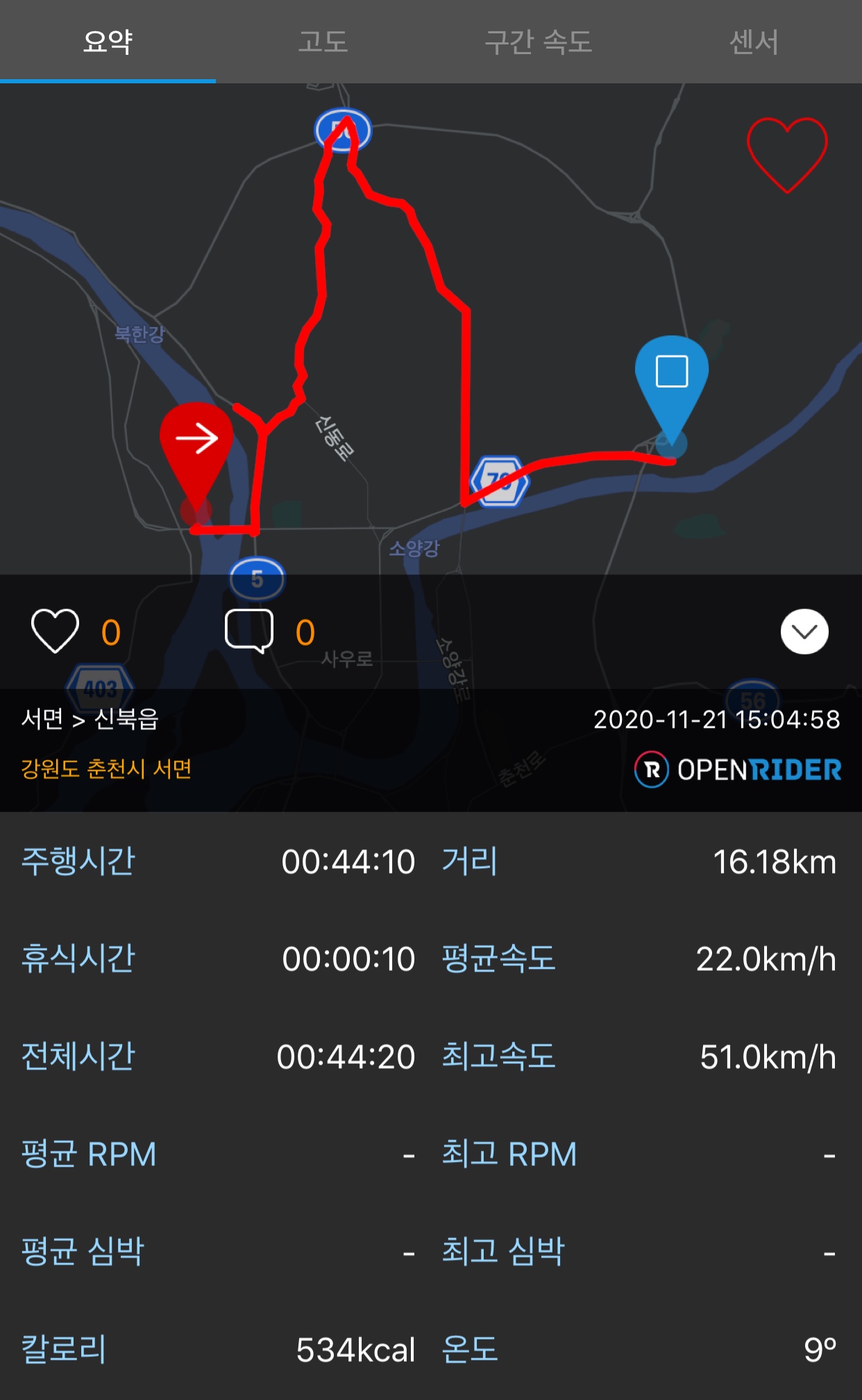Like this ride with the white heart

[55, 631]
